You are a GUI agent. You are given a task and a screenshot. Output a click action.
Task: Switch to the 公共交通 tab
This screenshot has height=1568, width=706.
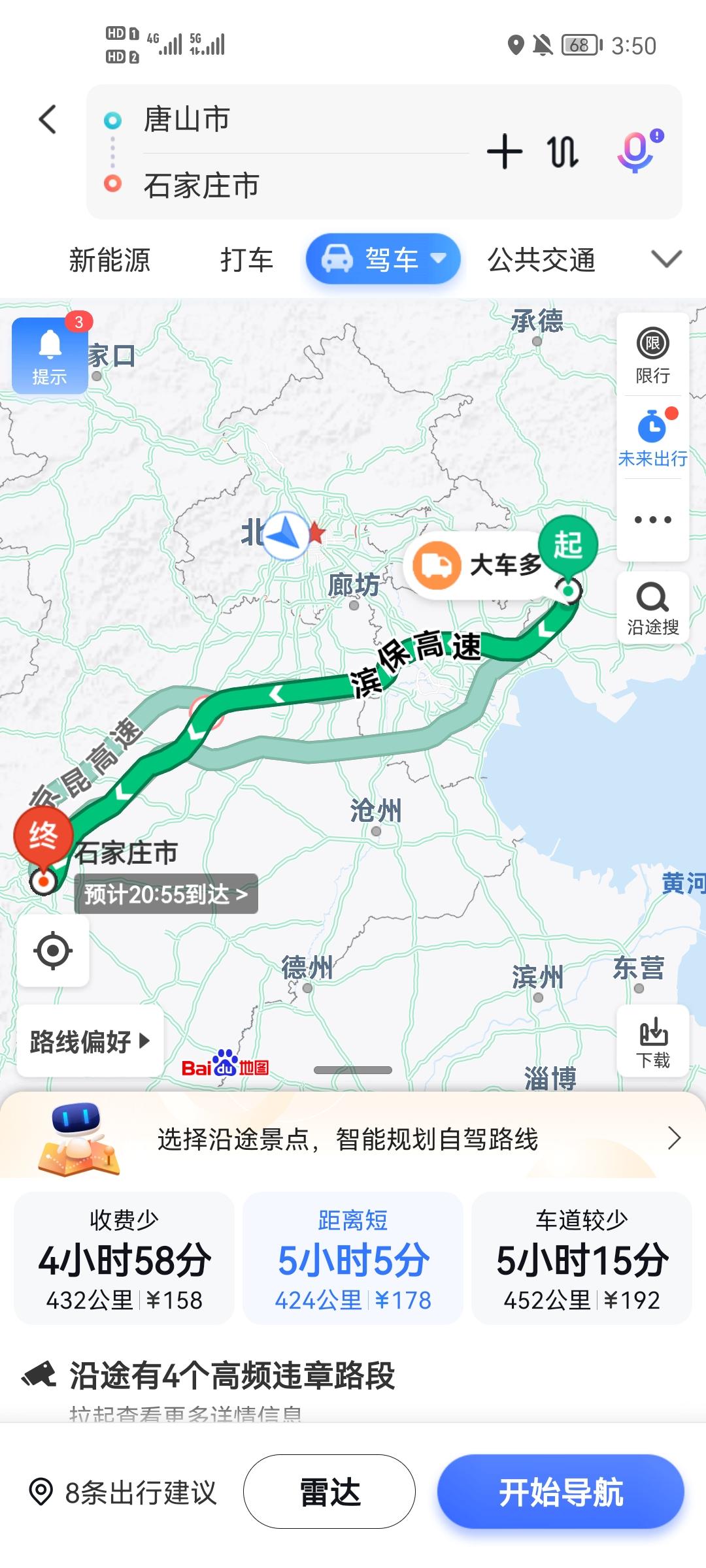click(541, 260)
